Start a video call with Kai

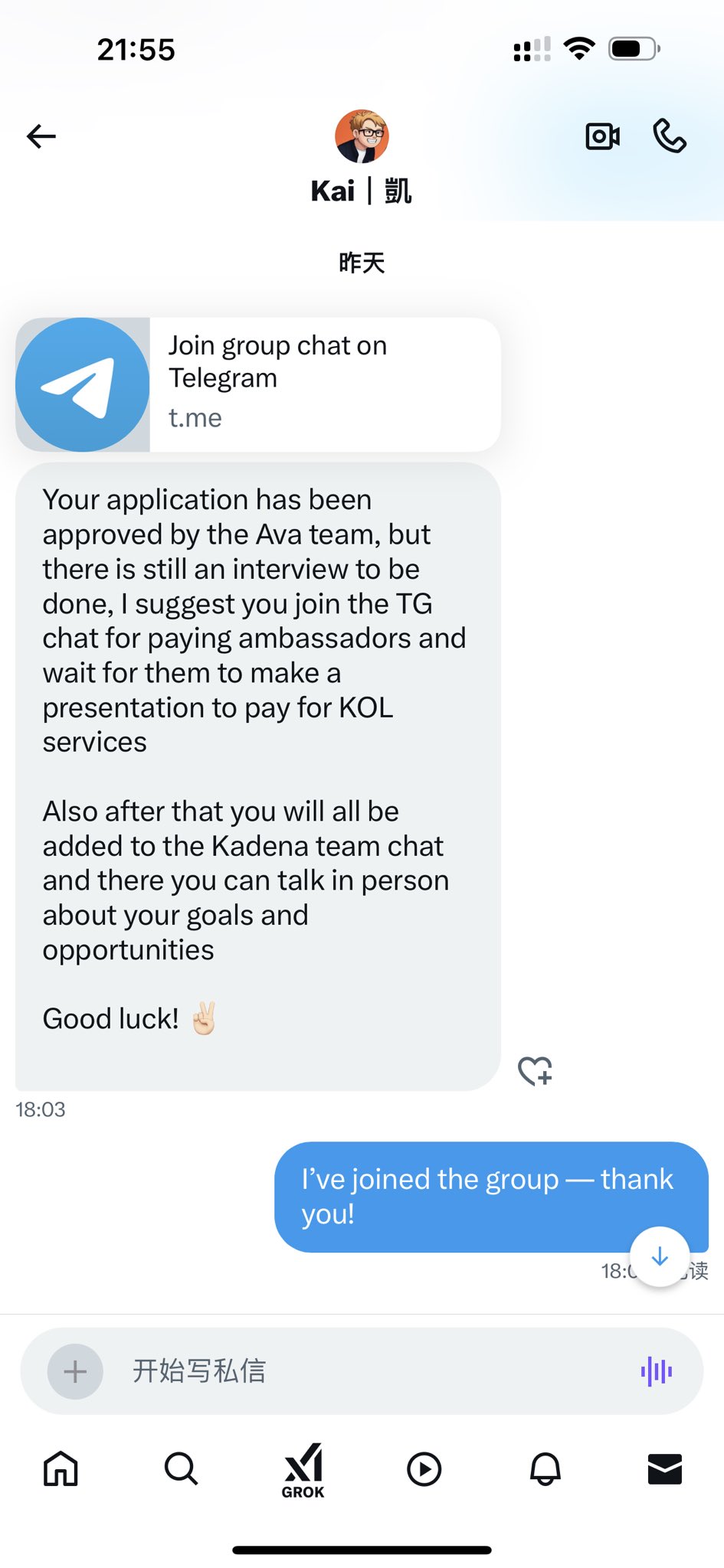[602, 136]
